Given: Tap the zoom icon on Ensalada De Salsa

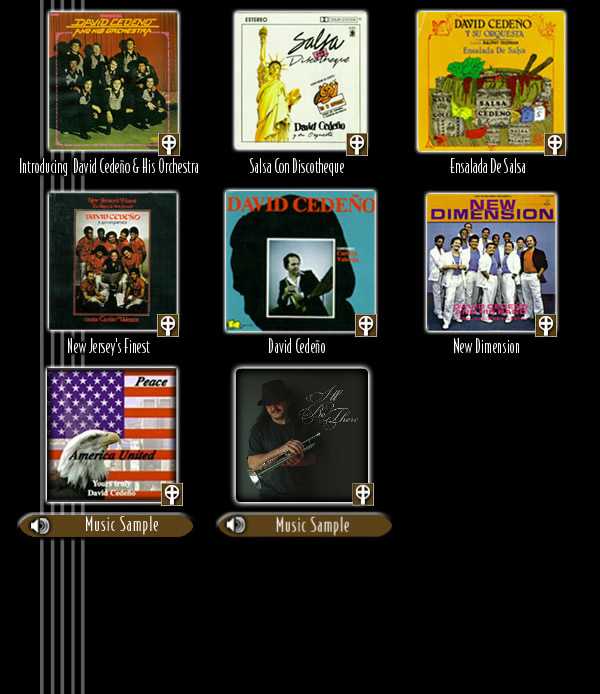Looking at the screenshot, I should click(555, 144).
